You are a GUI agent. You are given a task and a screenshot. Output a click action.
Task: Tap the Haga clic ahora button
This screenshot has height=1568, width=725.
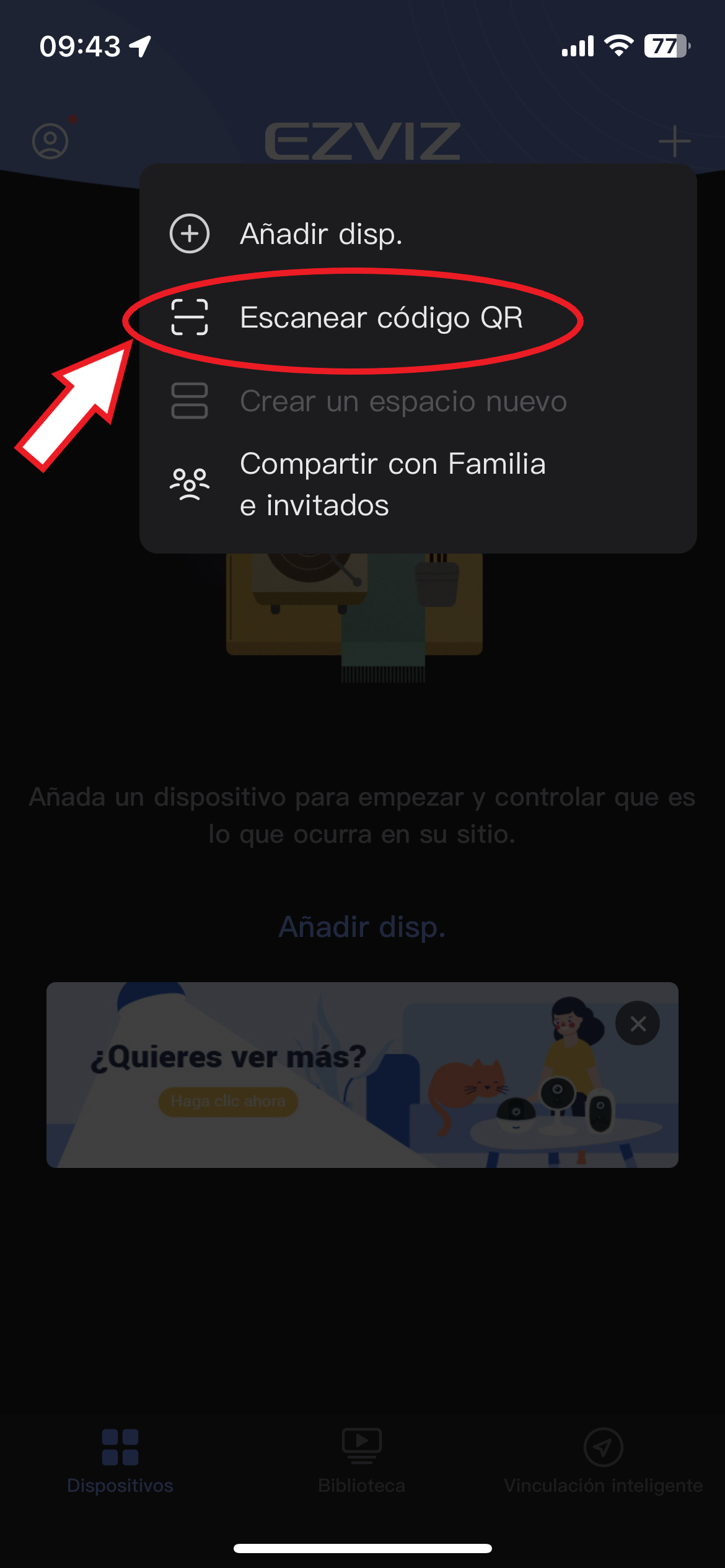tap(228, 1102)
